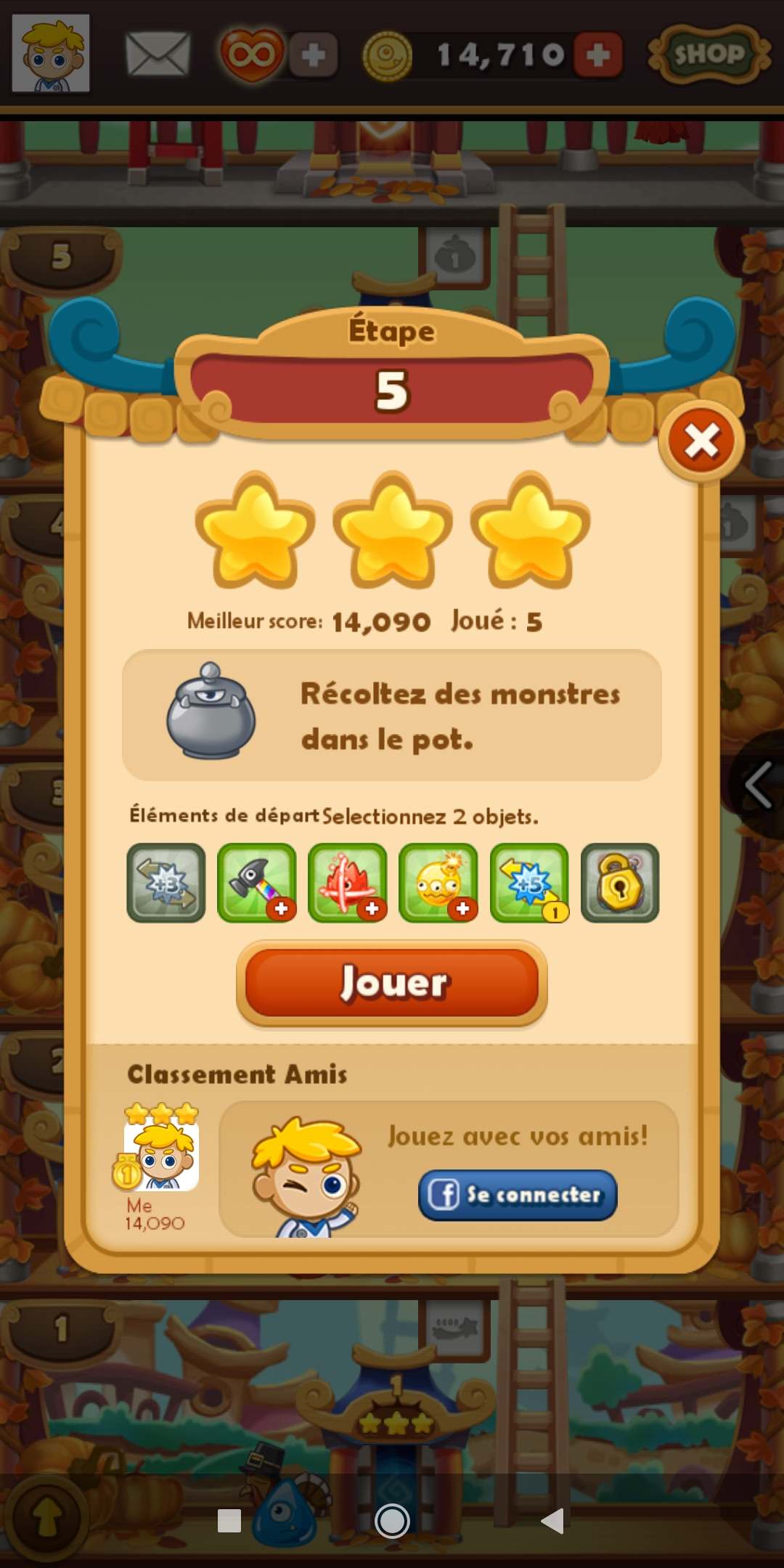784x1568 pixels.
Task: Expand the side panel arrow
Action: coord(759,785)
